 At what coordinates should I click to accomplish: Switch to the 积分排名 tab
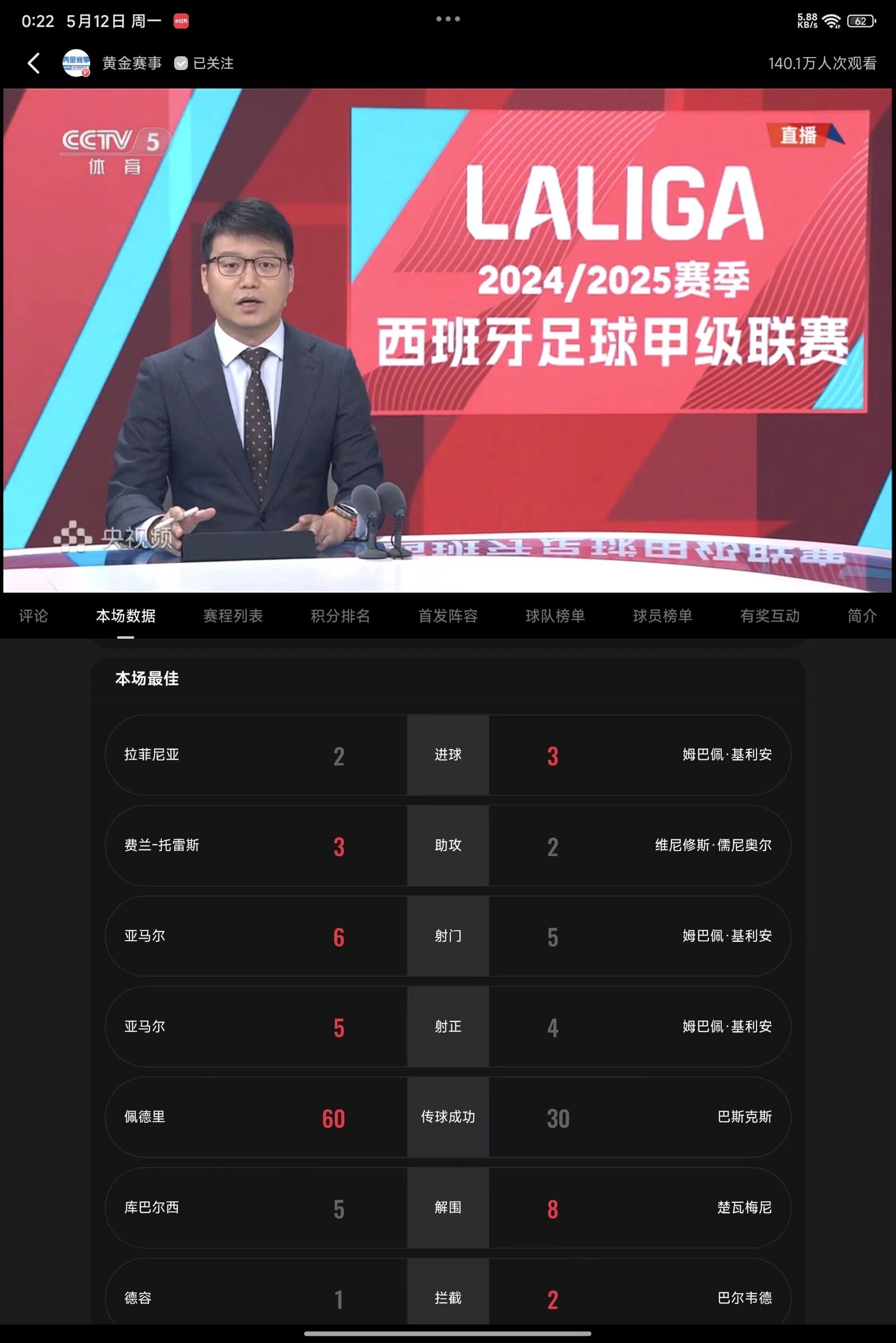[340, 616]
